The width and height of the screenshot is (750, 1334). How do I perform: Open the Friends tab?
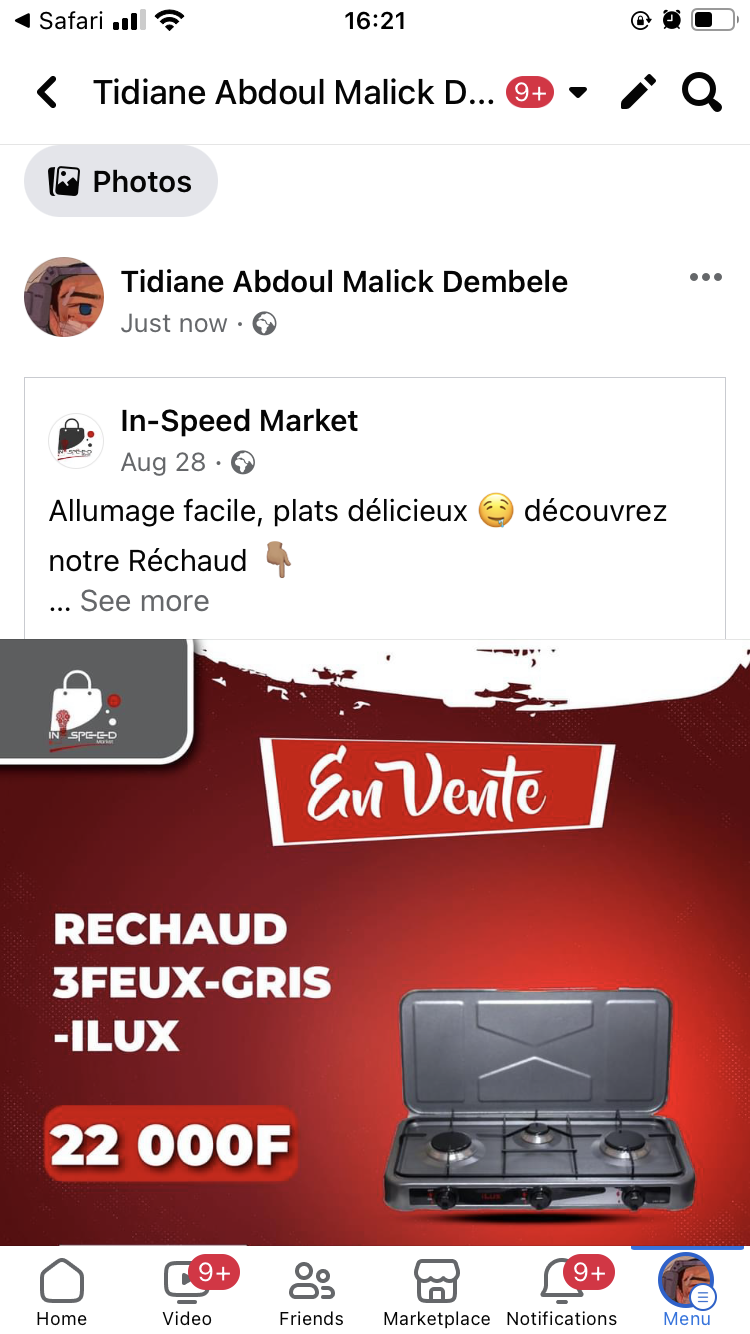tap(311, 1292)
